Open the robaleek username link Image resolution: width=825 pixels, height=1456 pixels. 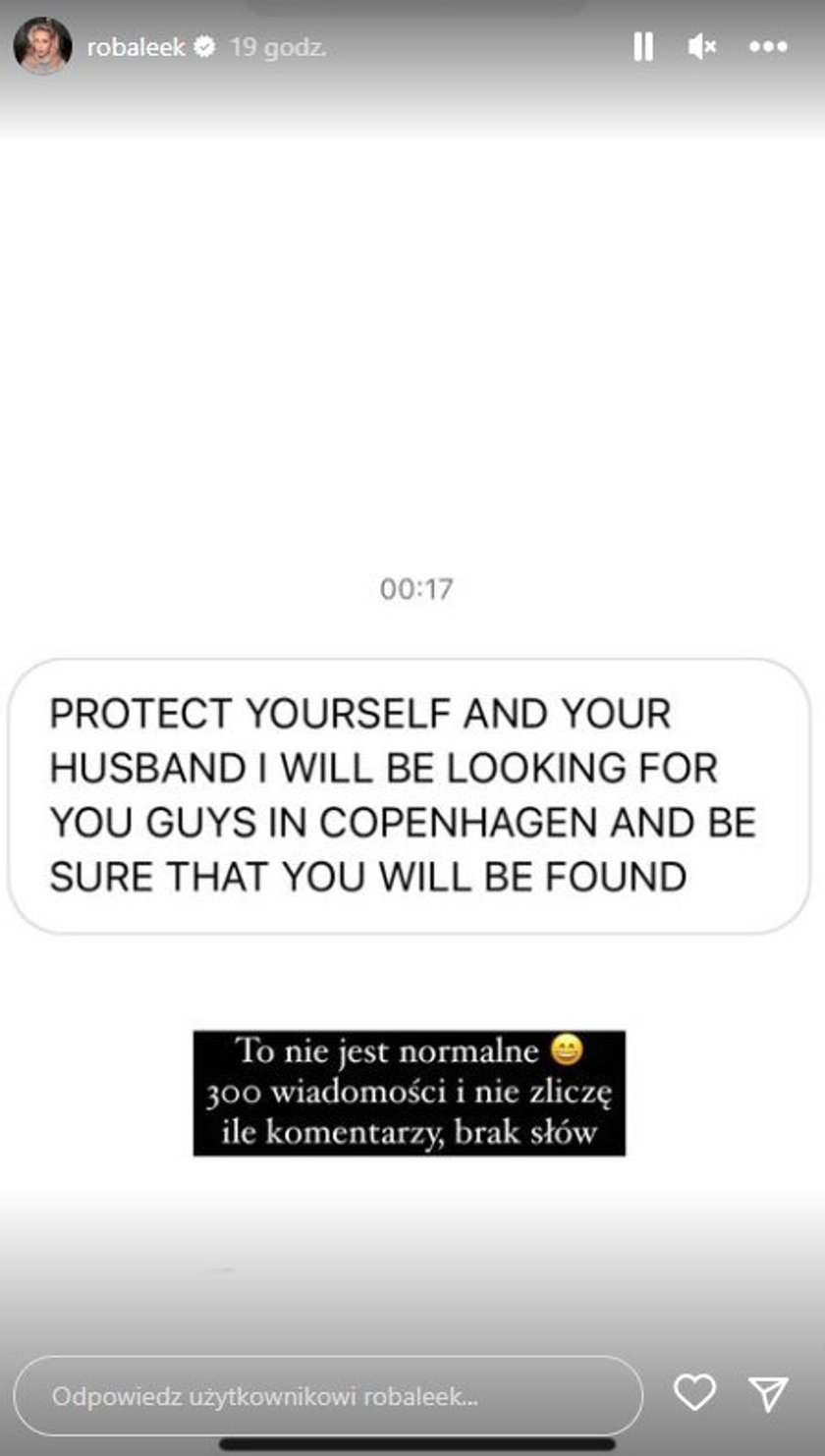pyautogui.click(x=136, y=47)
